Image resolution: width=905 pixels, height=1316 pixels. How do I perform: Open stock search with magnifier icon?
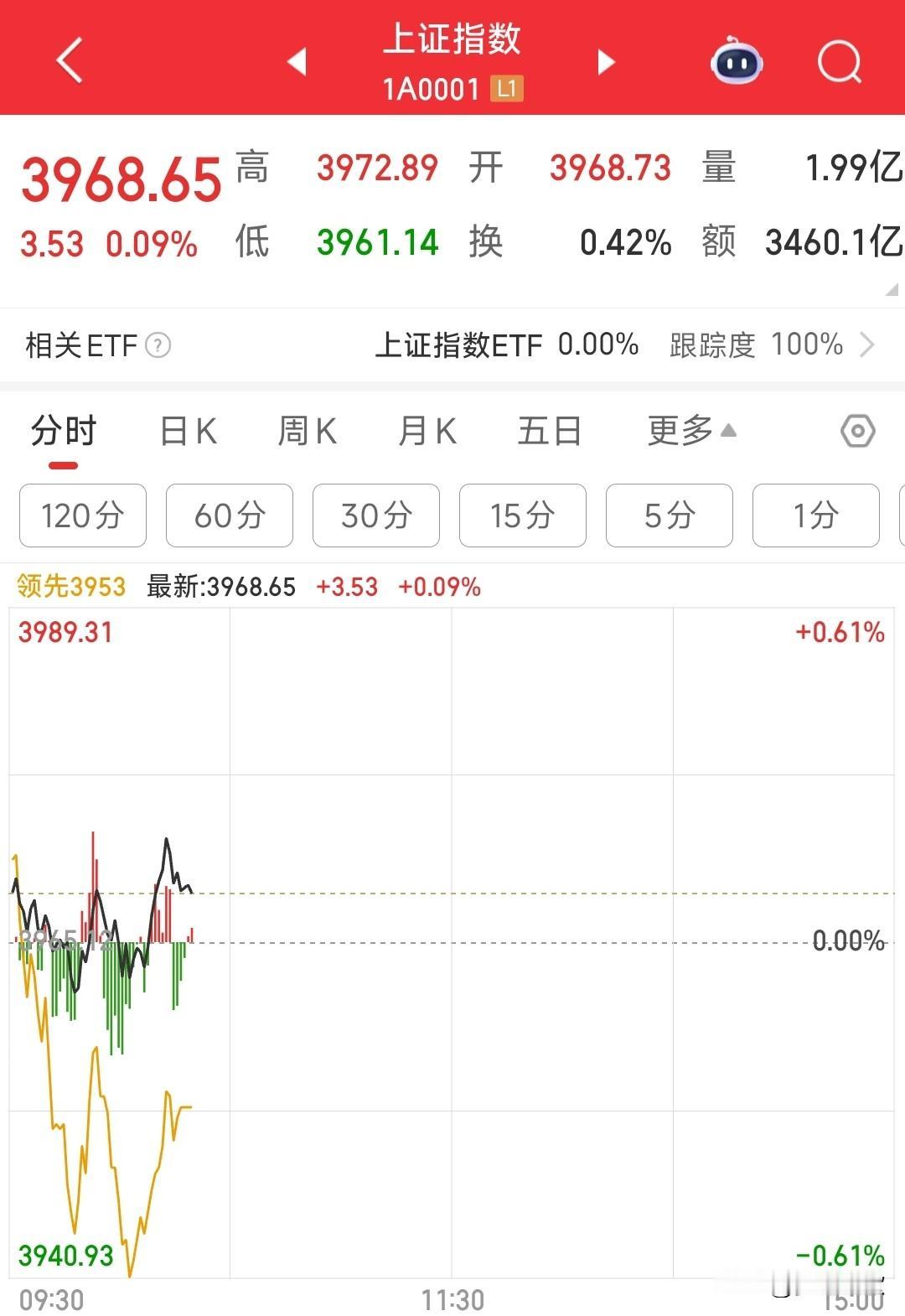point(840,60)
